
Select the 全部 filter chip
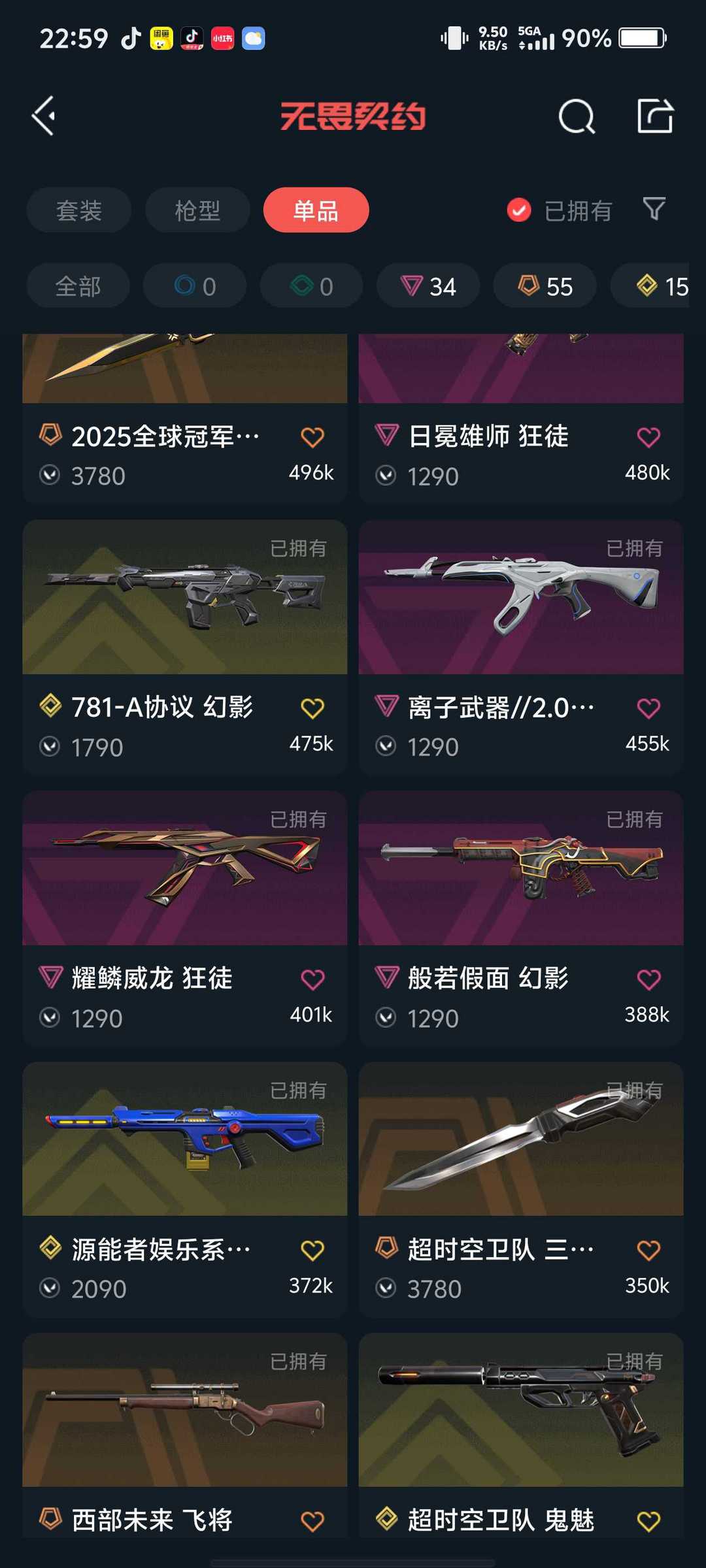[78, 286]
